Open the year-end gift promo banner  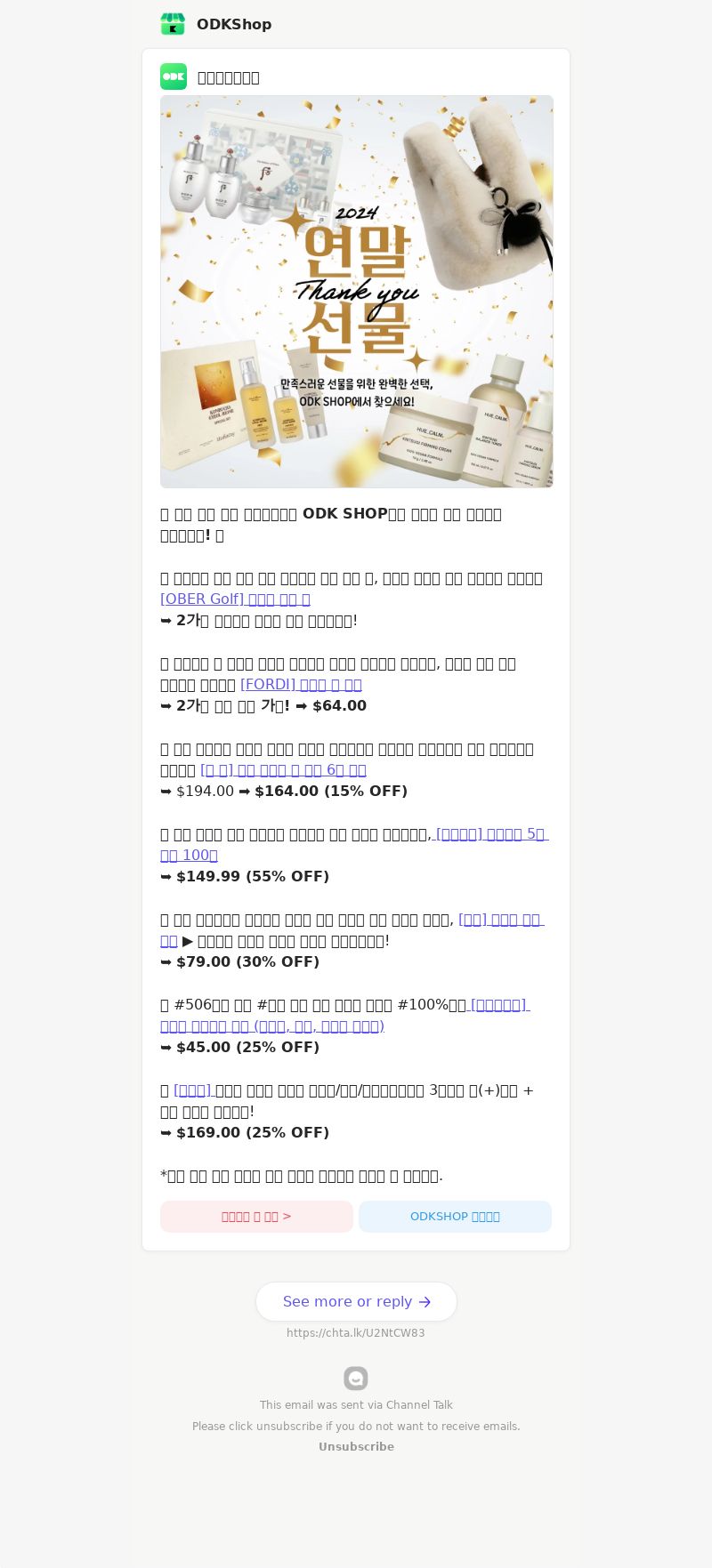coord(356,292)
